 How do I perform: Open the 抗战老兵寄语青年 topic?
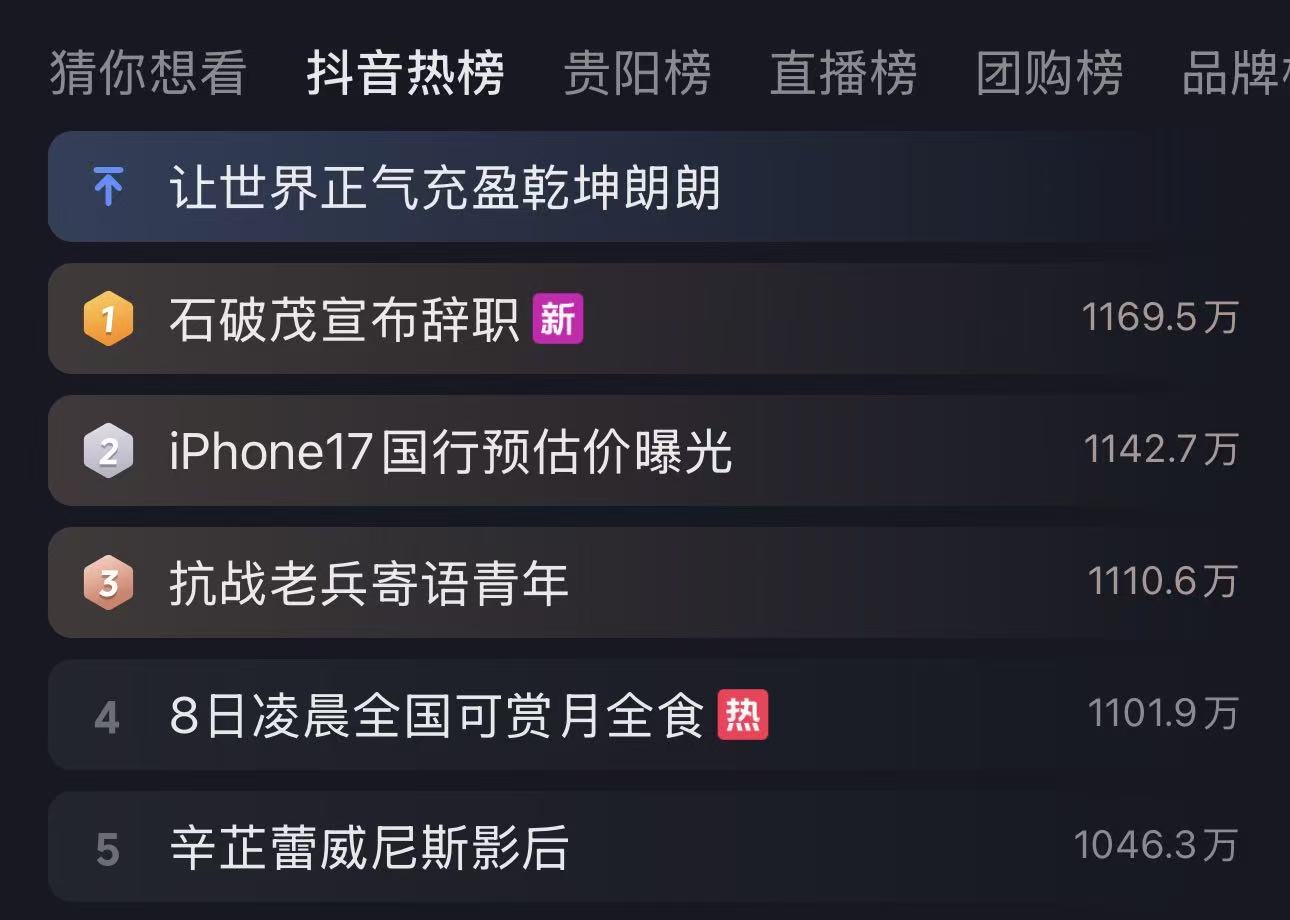click(369, 583)
